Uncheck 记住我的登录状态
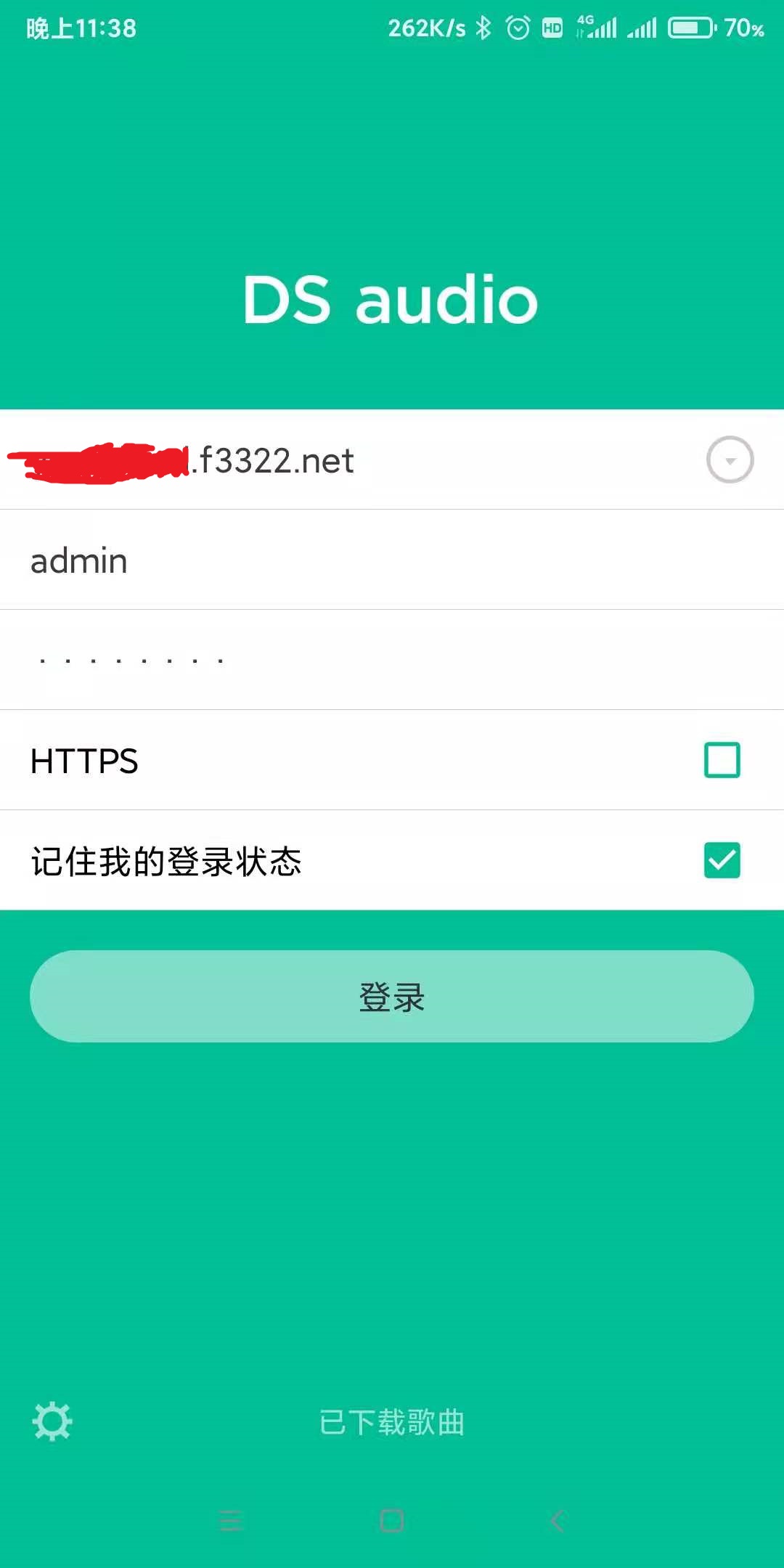Viewport: 784px width, 1568px height. 721,860
